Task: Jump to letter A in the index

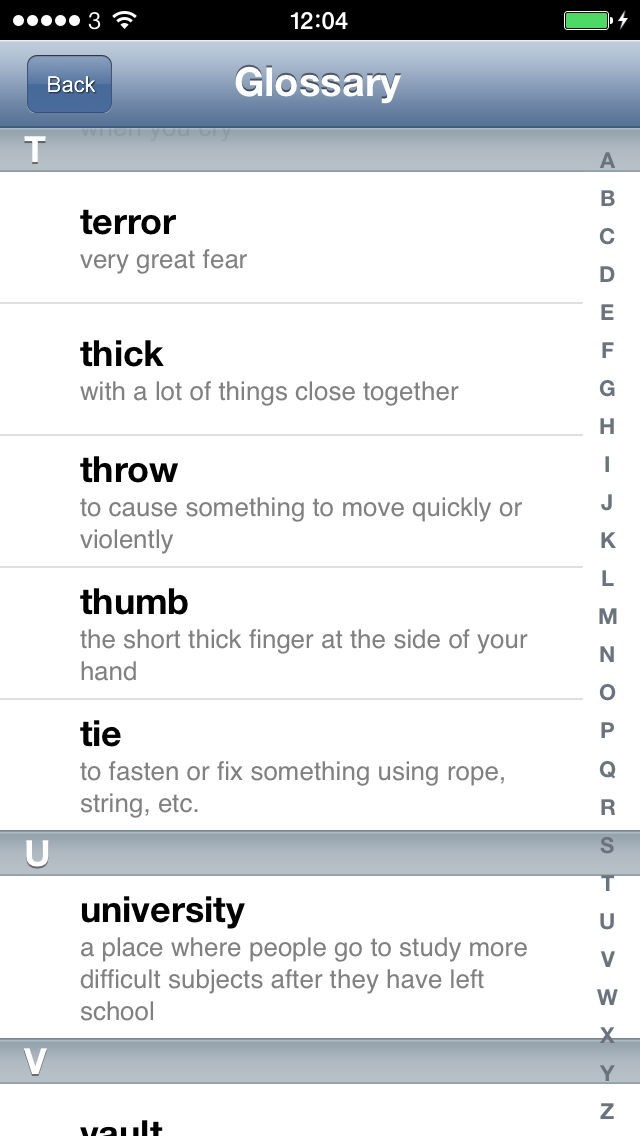Action: 607,160
